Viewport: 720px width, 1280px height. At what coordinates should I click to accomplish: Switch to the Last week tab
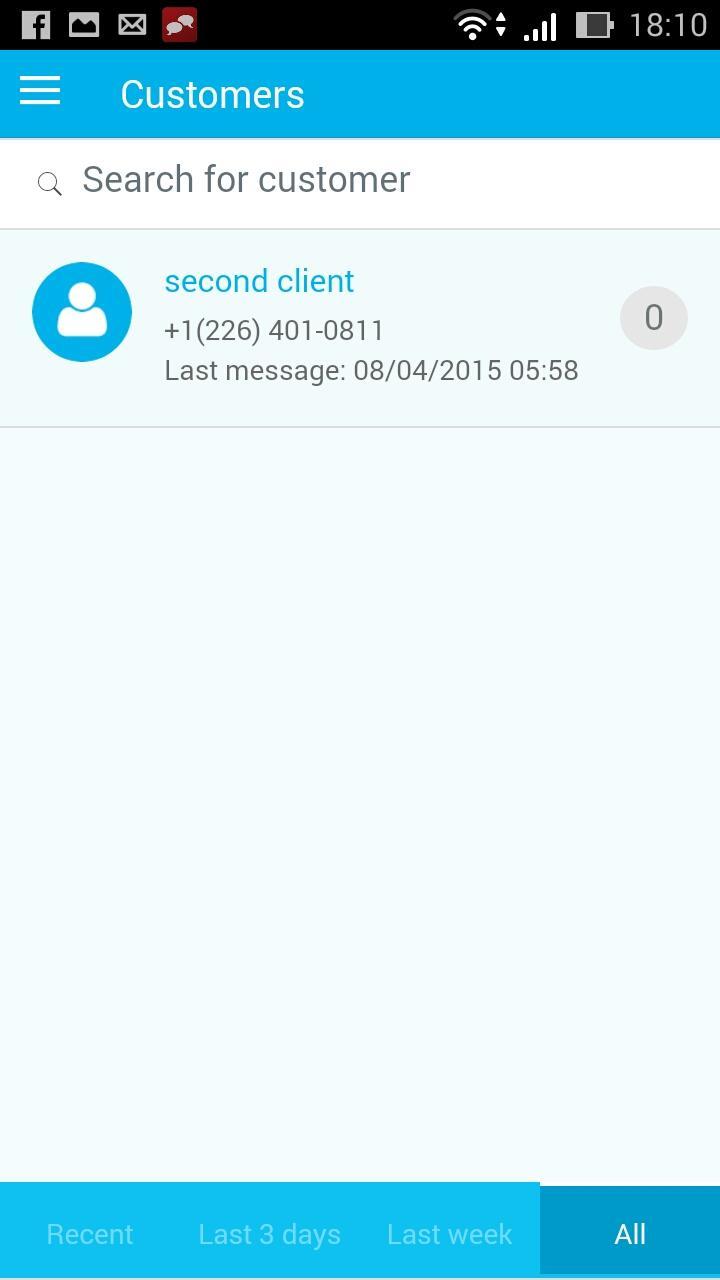coord(449,1234)
